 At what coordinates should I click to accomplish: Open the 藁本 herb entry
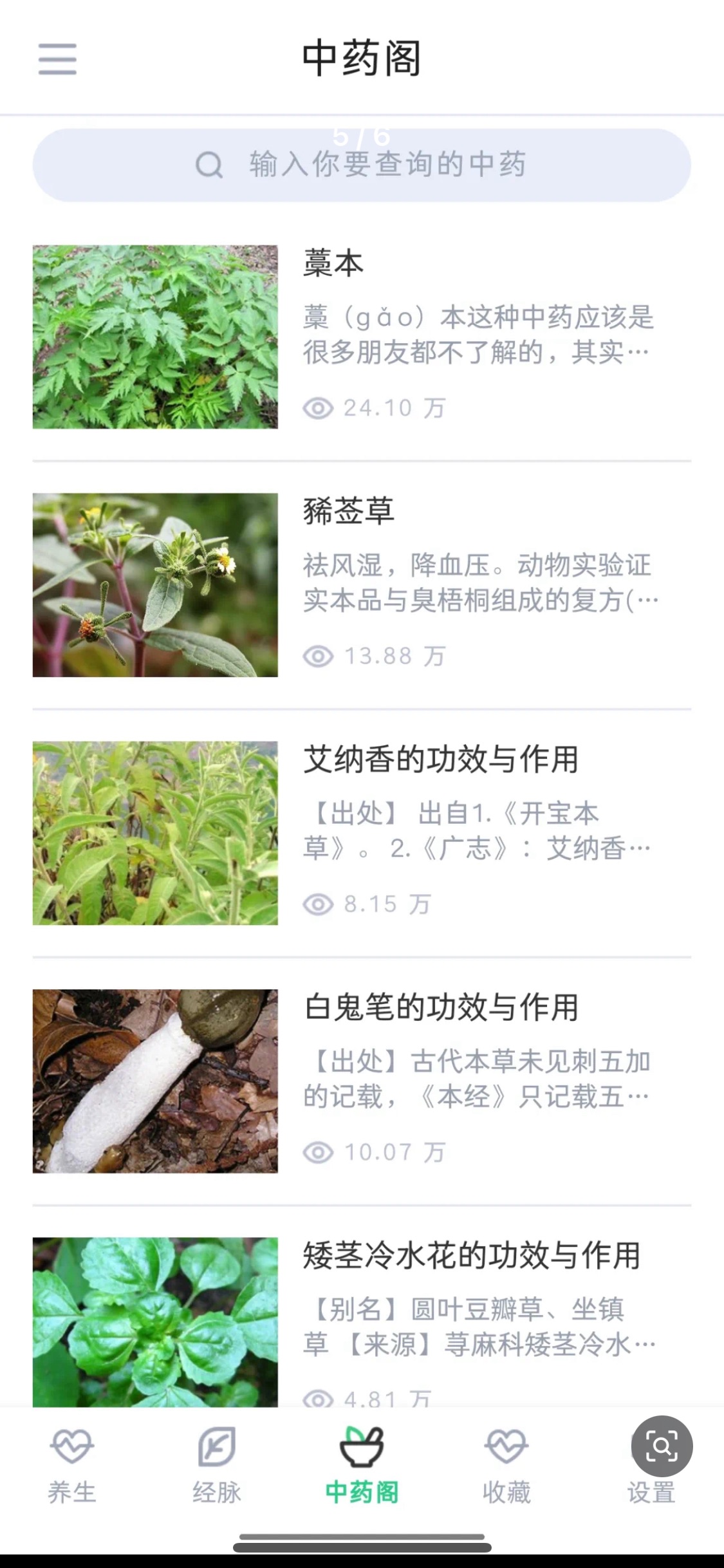click(360, 336)
